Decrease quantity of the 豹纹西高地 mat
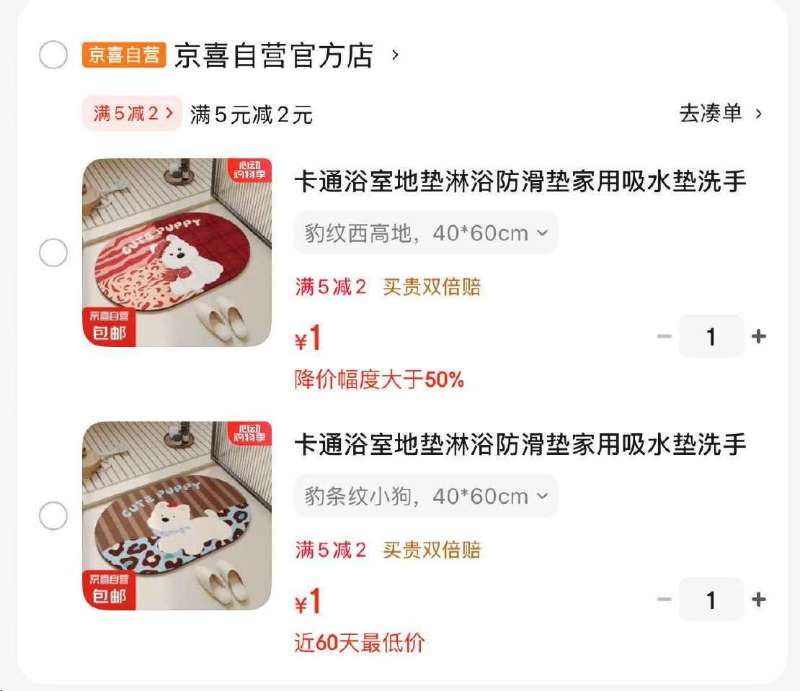The height and width of the screenshot is (691, 800). pyautogui.click(x=664, y=337)
